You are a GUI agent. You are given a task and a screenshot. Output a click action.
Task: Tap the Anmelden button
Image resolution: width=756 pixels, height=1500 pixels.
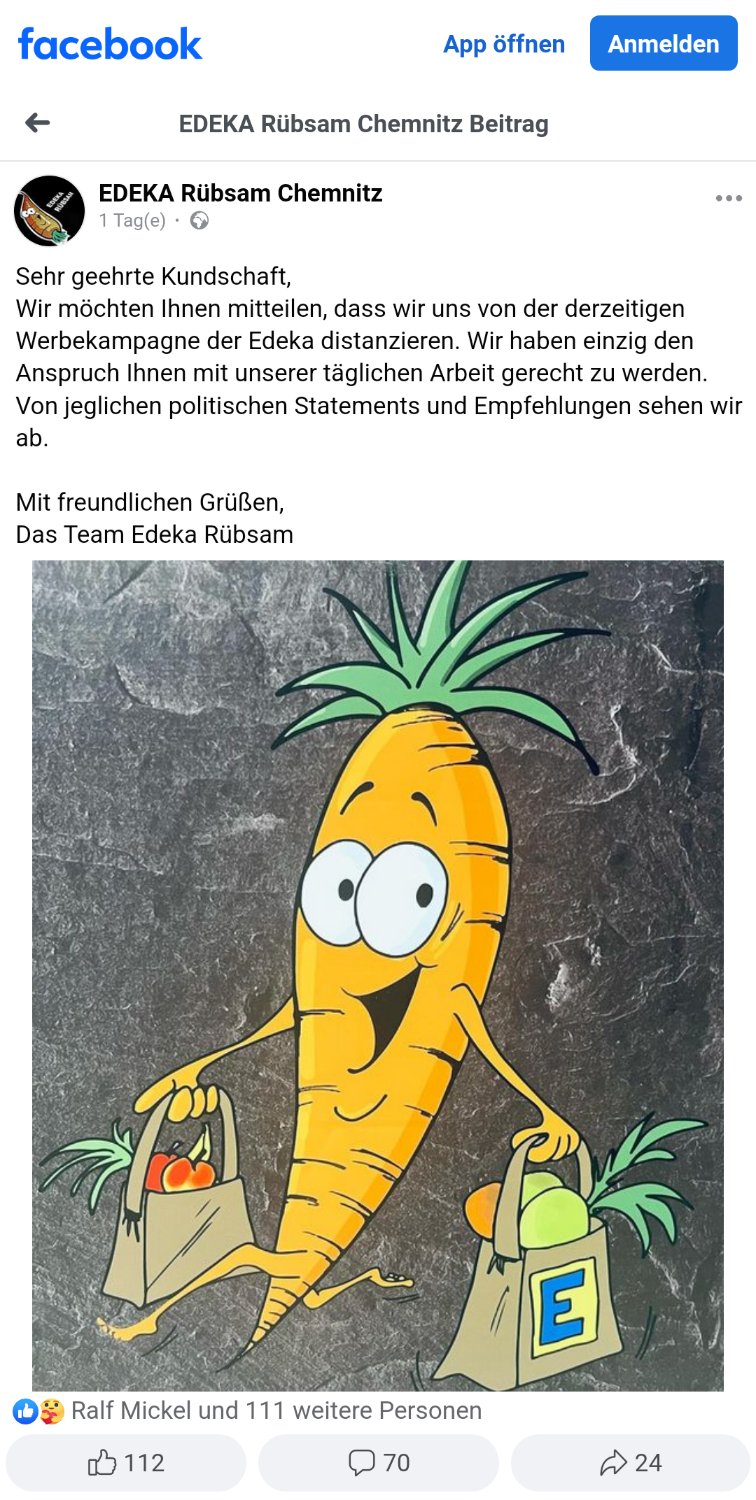click(x=664, y=44)
